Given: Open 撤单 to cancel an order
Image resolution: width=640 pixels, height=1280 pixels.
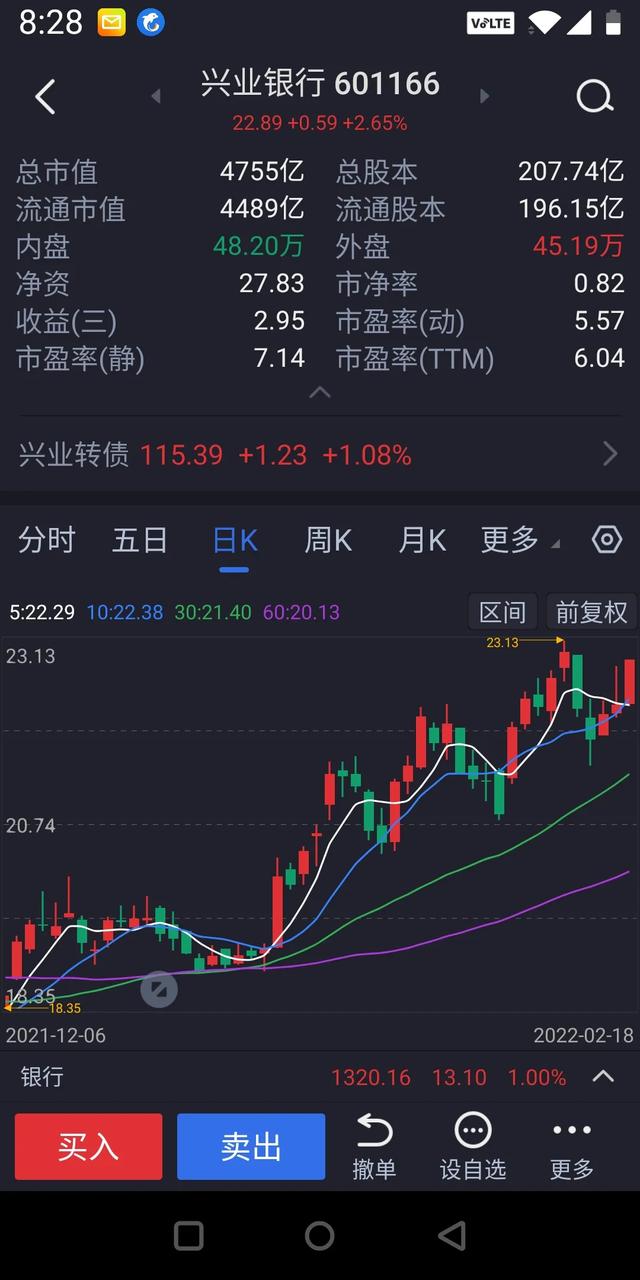Looking at the screenshot, I should (374, 1147).
